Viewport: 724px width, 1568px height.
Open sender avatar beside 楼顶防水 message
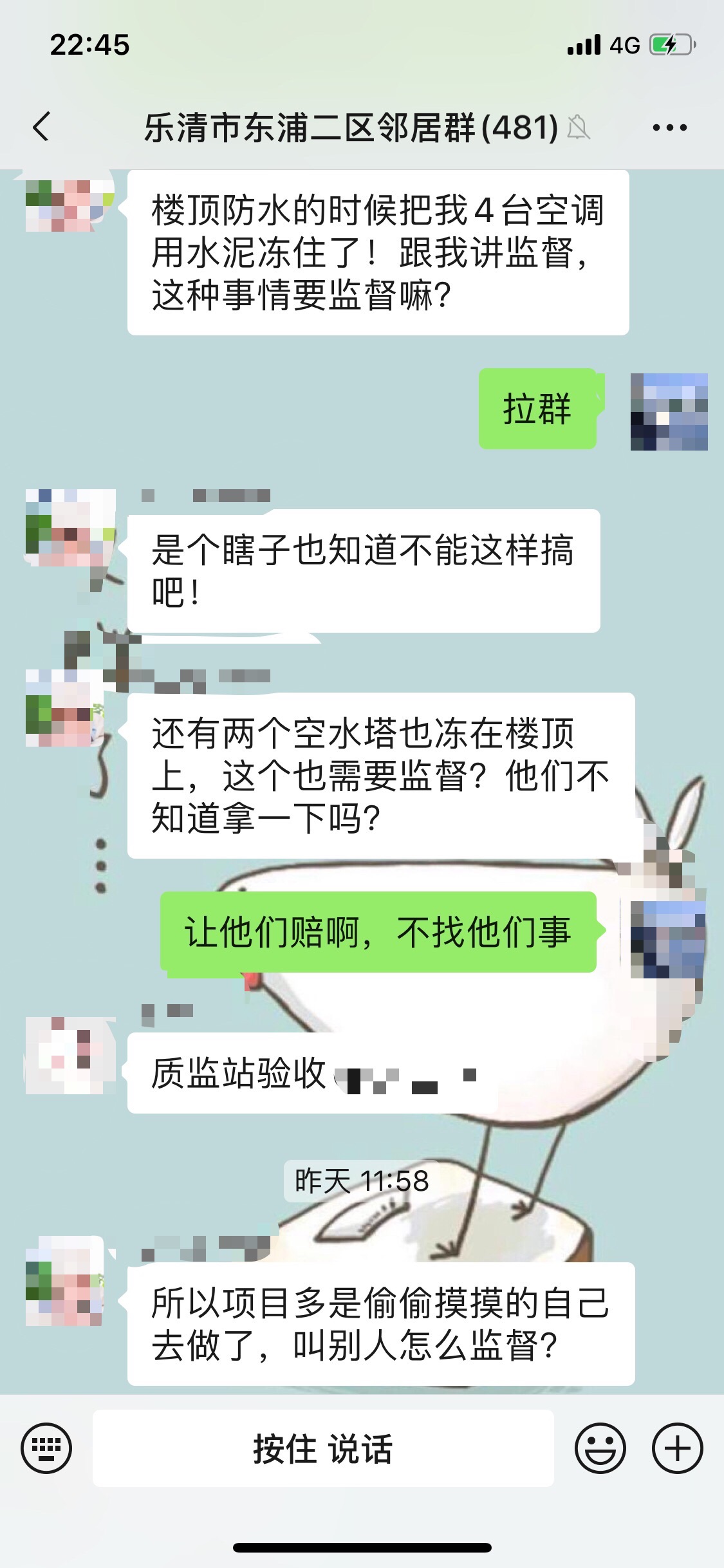click(x=64, y=205)
